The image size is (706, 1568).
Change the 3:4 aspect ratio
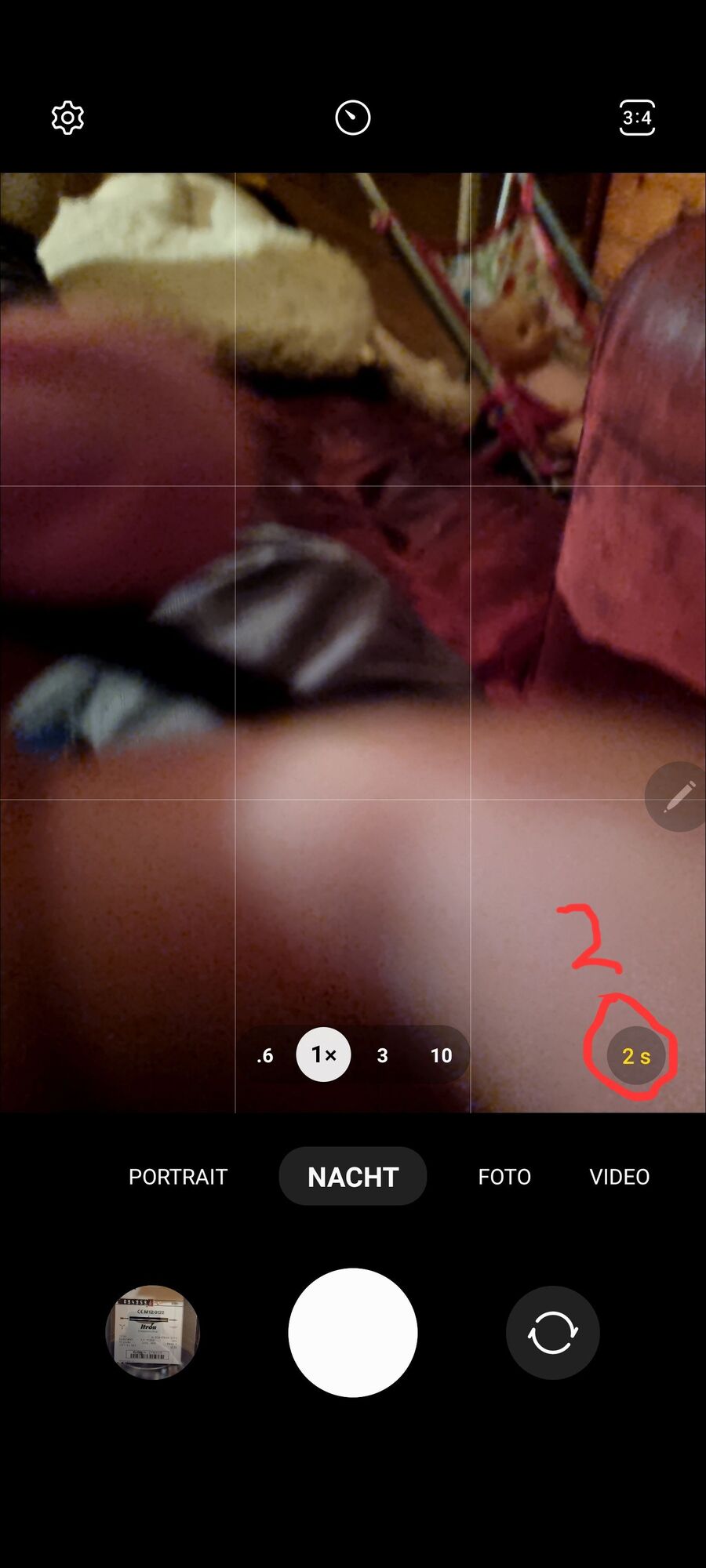pyautogui.click(x=636, y=118)
